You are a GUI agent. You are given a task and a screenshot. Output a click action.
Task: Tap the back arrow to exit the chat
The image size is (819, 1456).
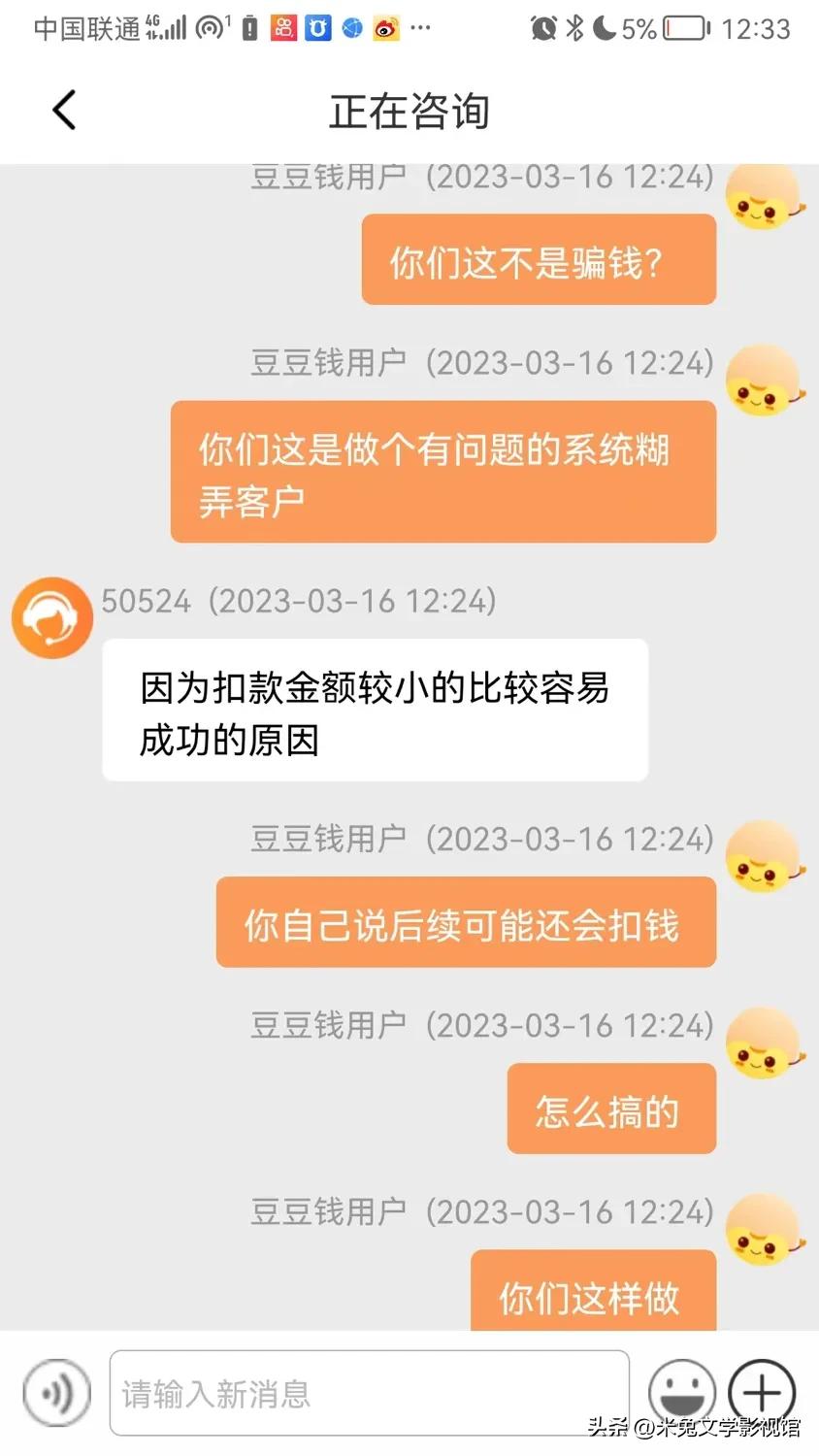64,110
